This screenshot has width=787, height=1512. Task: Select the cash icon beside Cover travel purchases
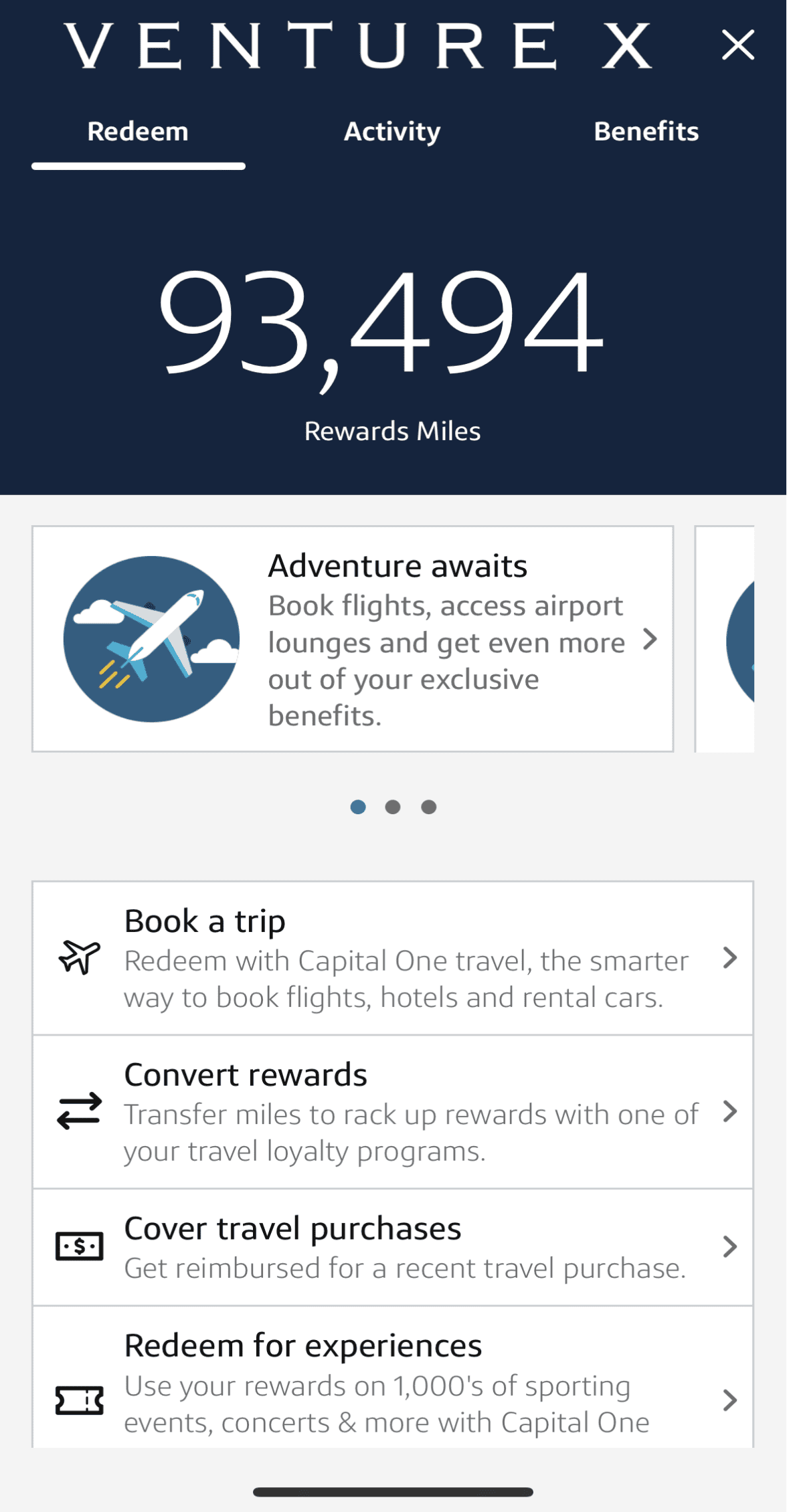[78, 1246]
